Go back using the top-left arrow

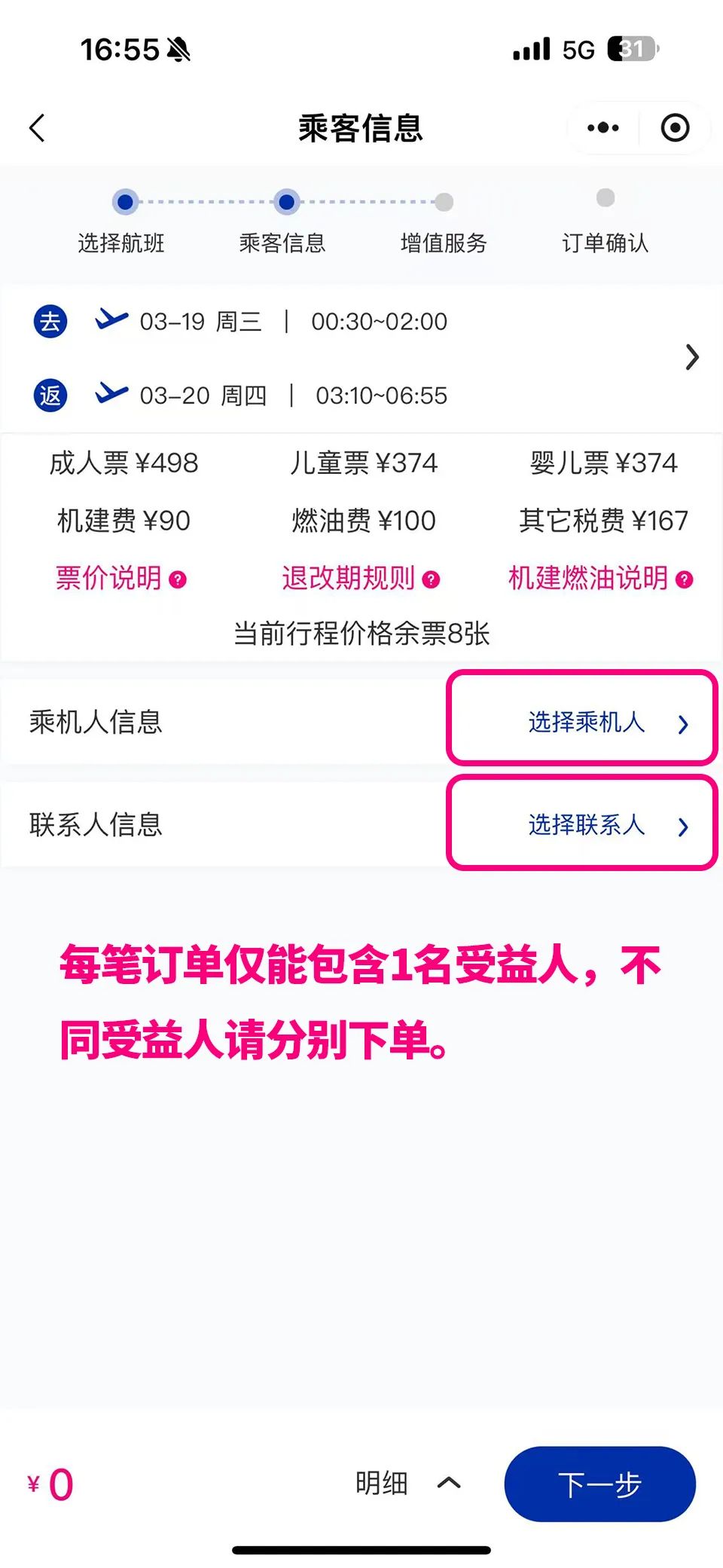(37, 128)
